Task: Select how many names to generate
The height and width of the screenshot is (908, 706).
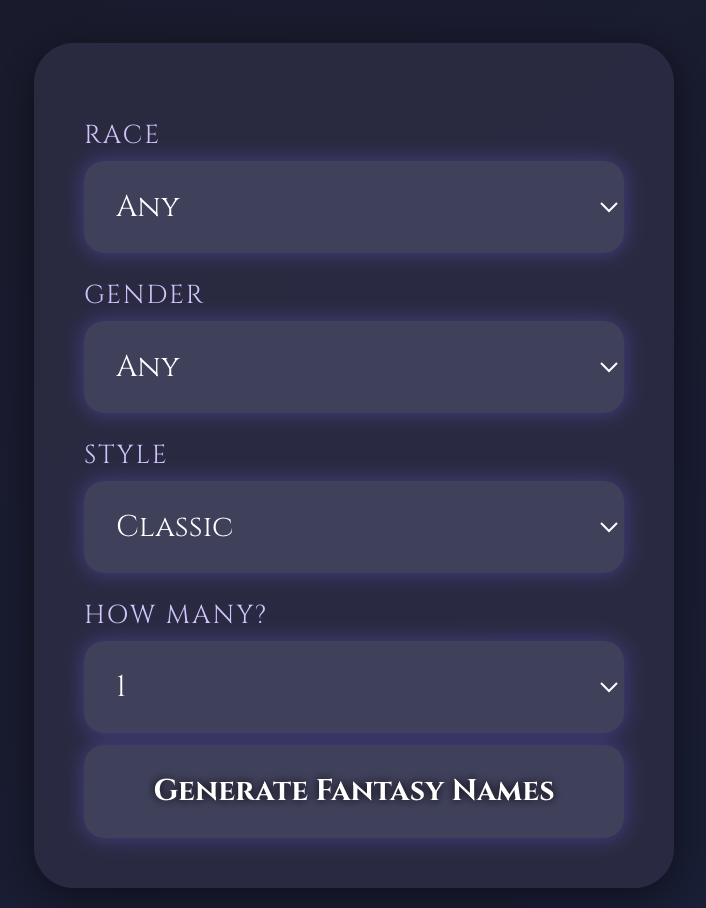Action: (x=354, y=687)
